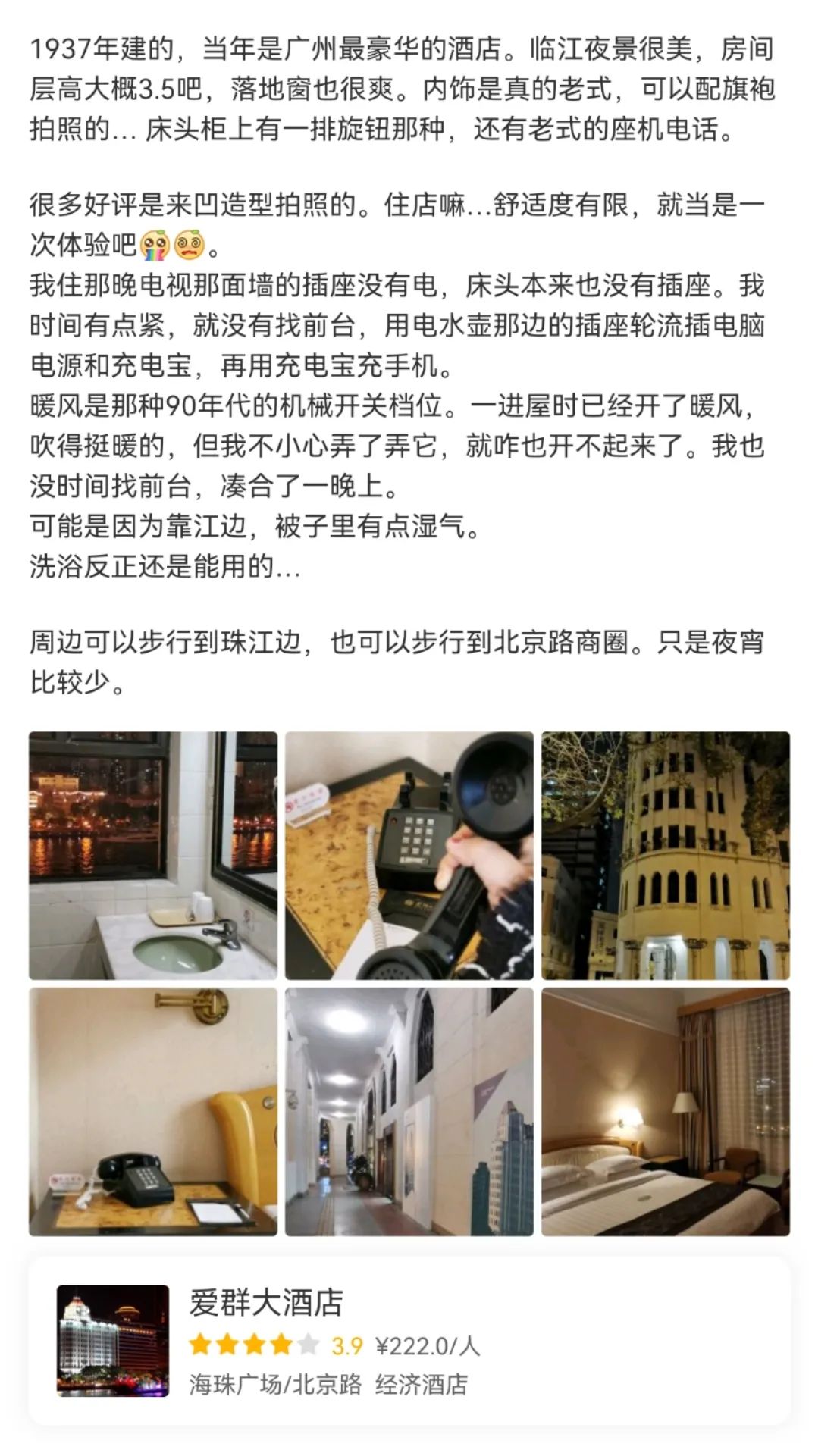Open the building exterior night photo

665,855
